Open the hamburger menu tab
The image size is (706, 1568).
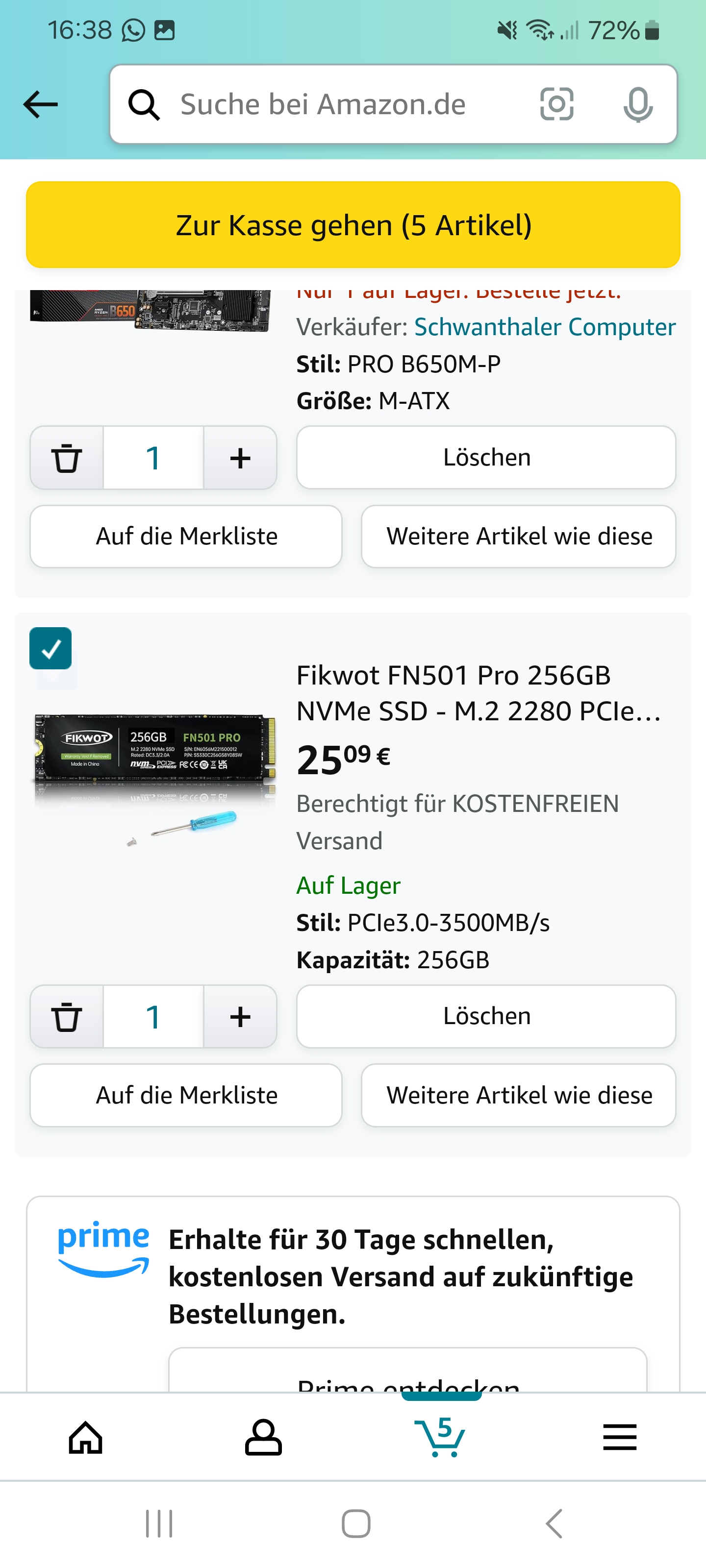pos(620,1438)
